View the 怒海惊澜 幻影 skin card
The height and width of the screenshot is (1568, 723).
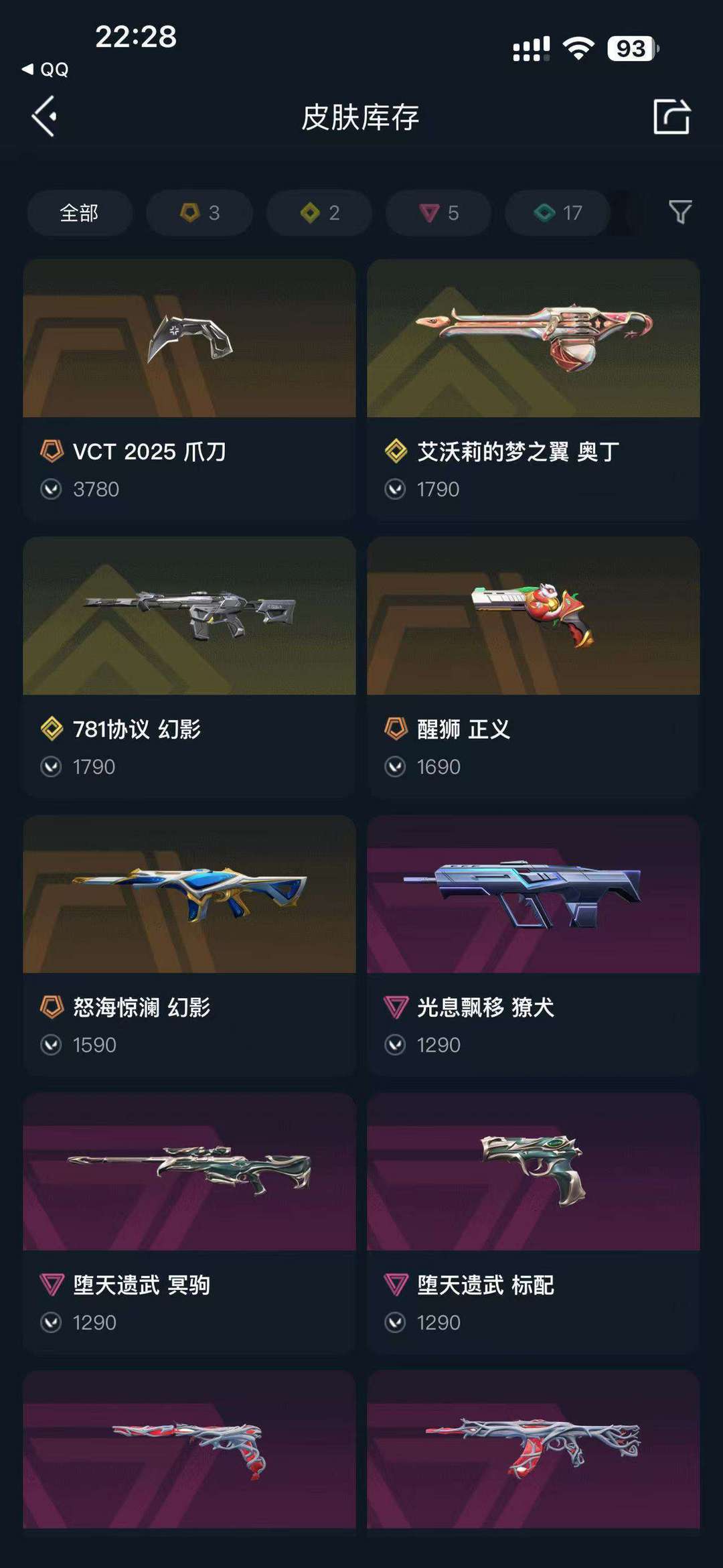pos(189,946)
